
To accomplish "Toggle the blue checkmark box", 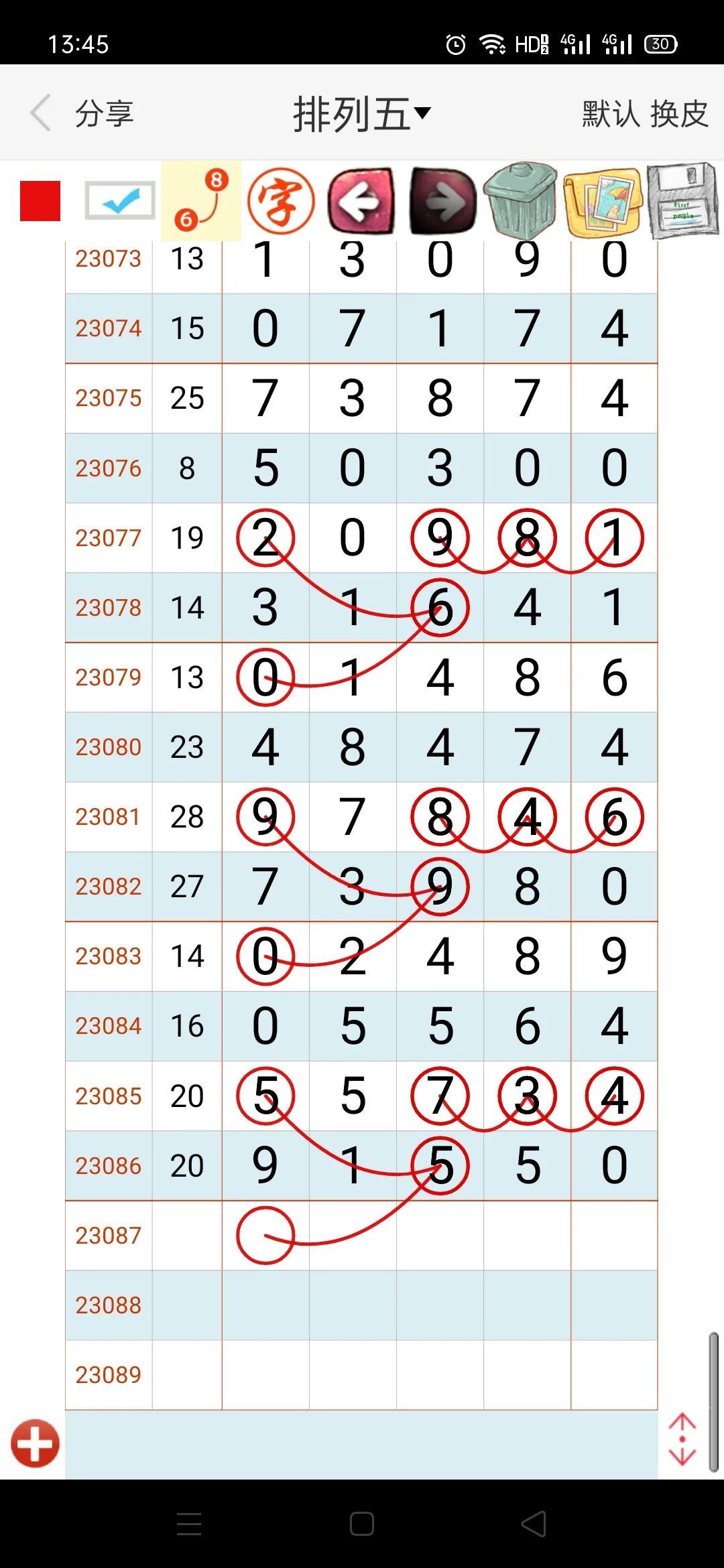I will (120, 201).
